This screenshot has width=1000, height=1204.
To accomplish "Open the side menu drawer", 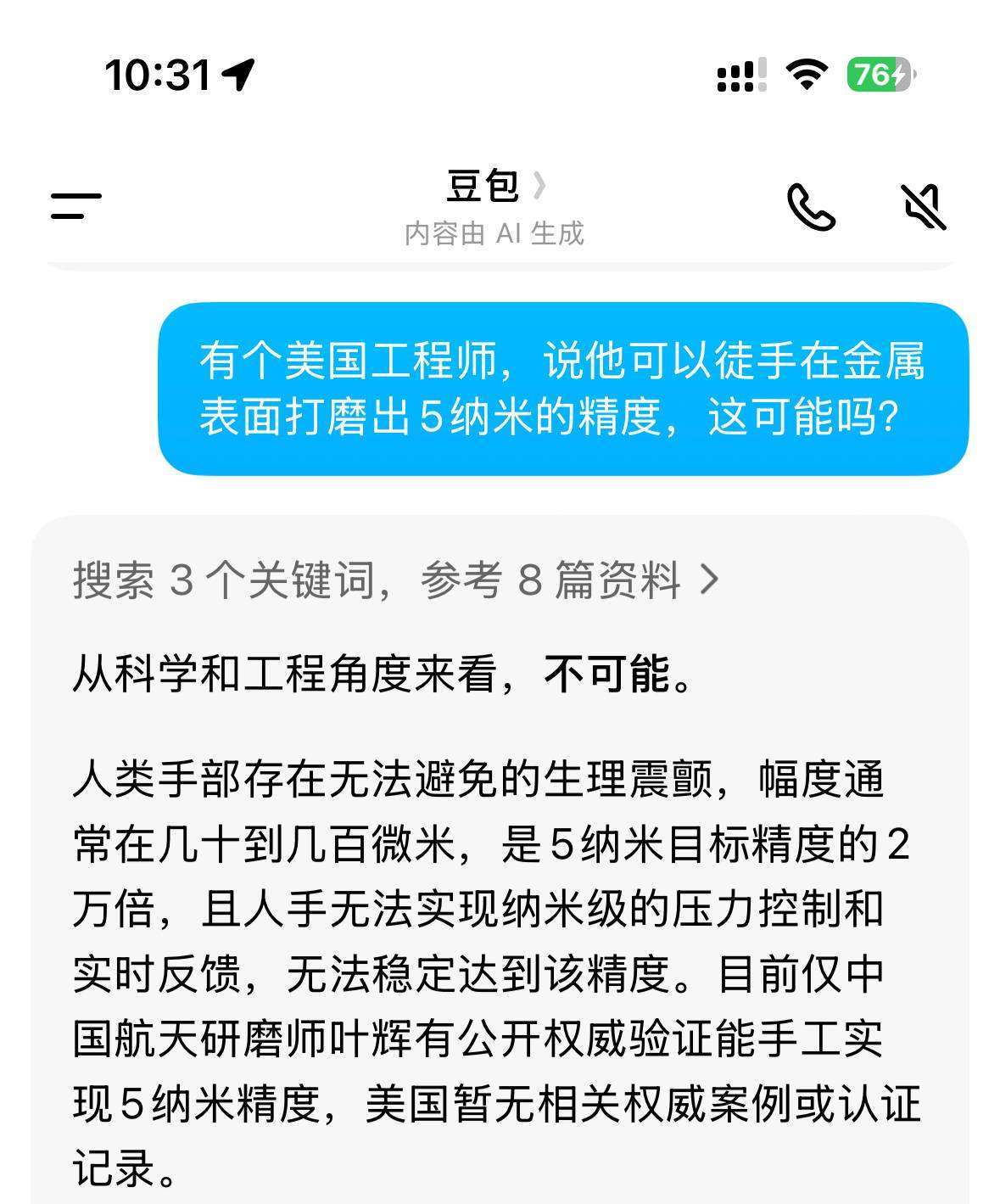I will click(x=75, y=206).
